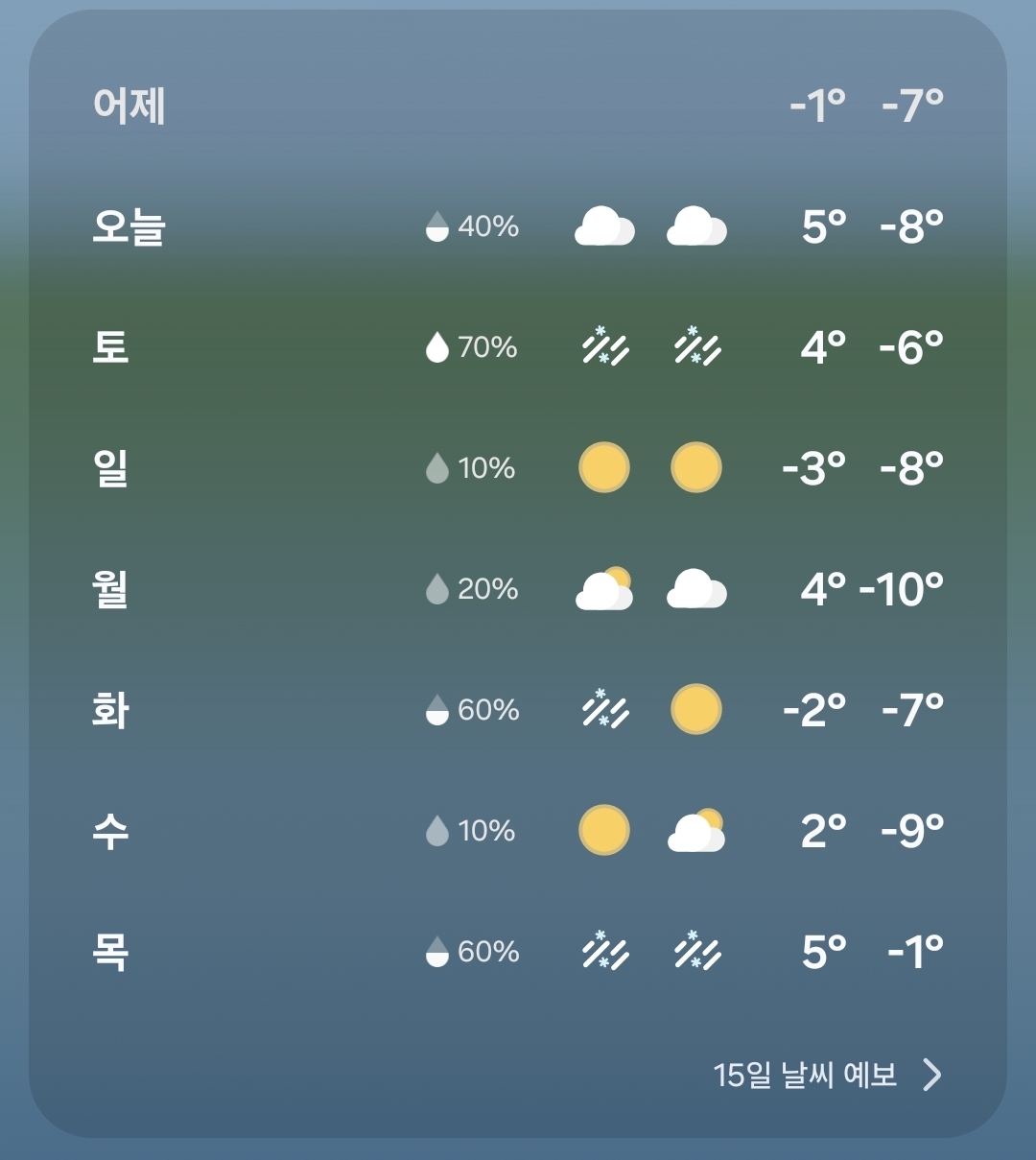Open Tuesday (화) forecast row

(x=518, y=710)
